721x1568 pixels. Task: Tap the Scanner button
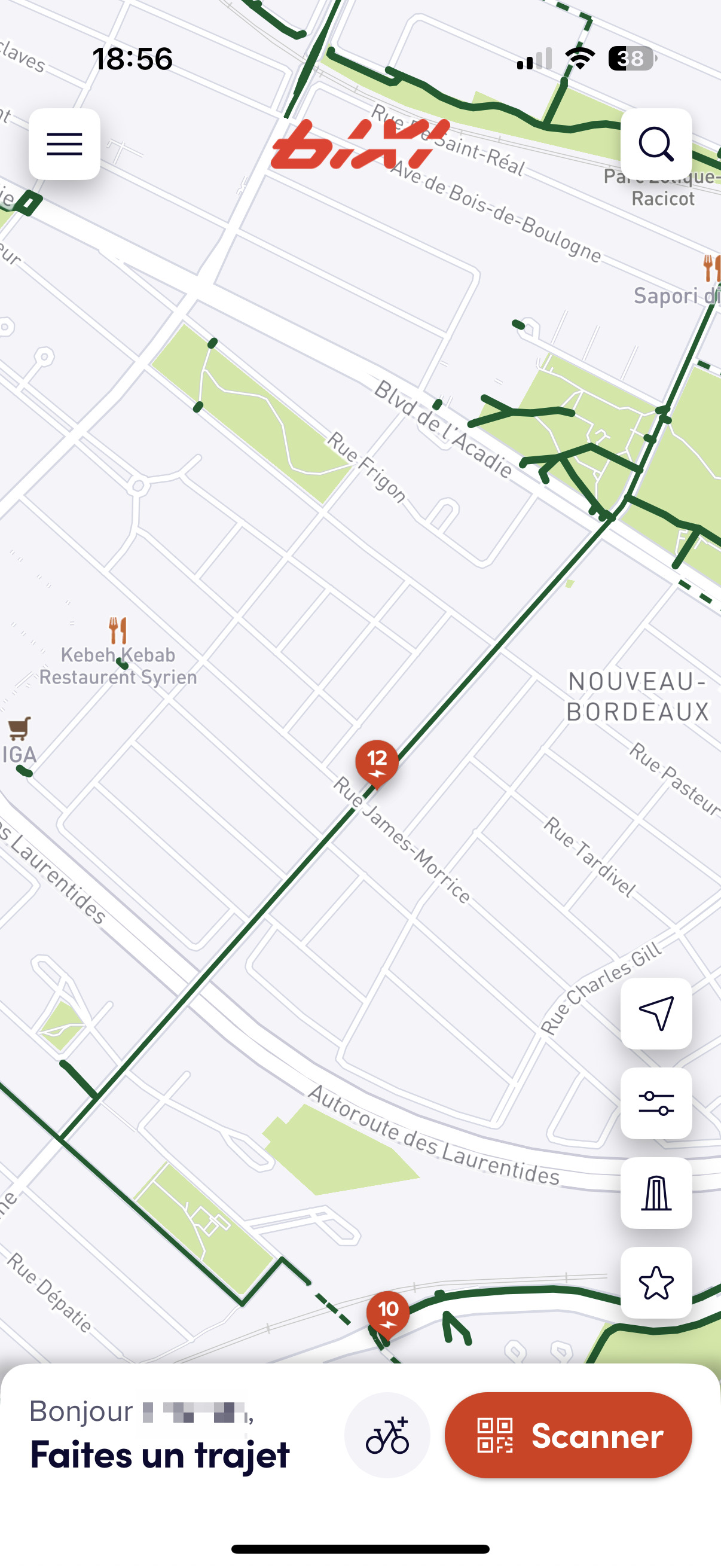[x=569, y=1435]
